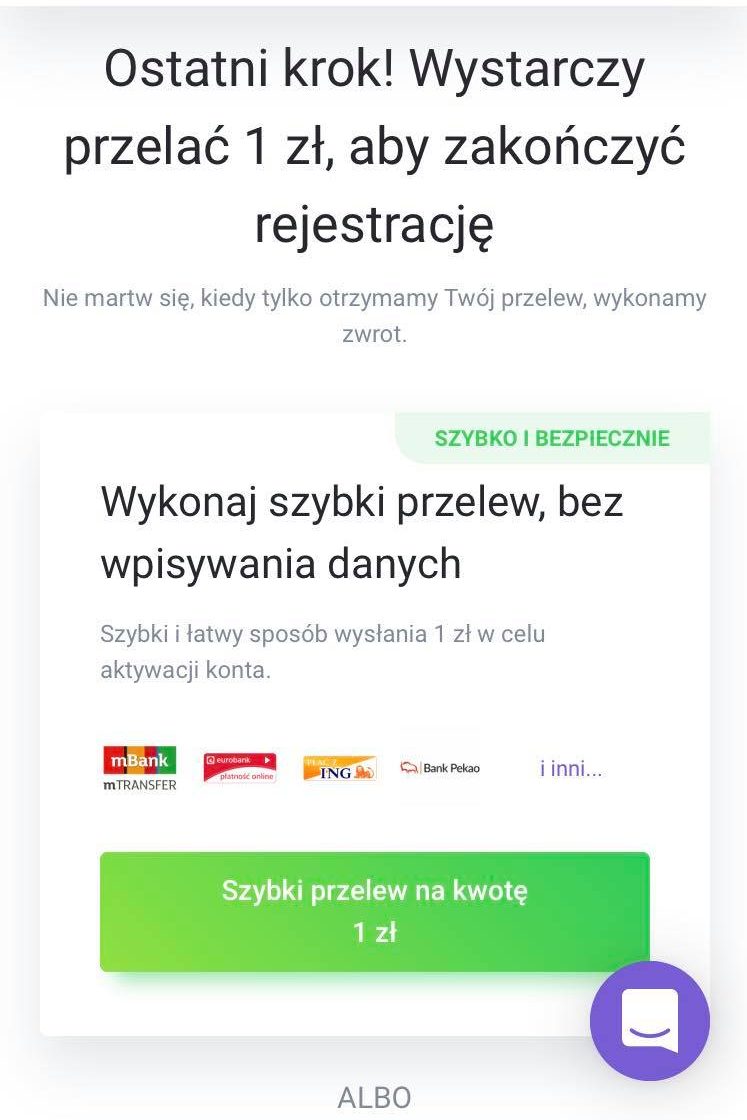
Task: Tap the green Szybki przelew na kwotę 1 zł button
Action: [374, 911]
